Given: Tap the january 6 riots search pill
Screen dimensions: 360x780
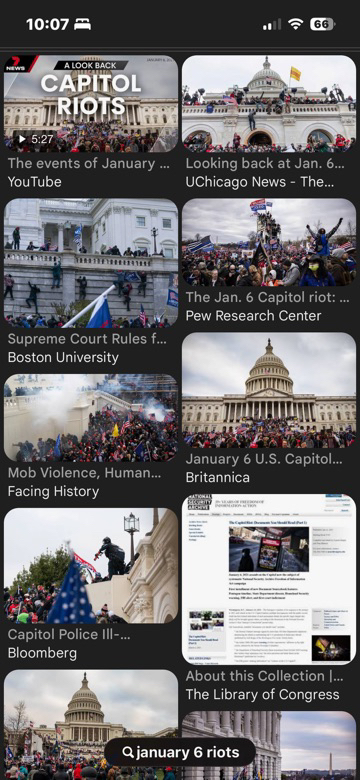Looking at the screenshot, I should tap(180, 752).
